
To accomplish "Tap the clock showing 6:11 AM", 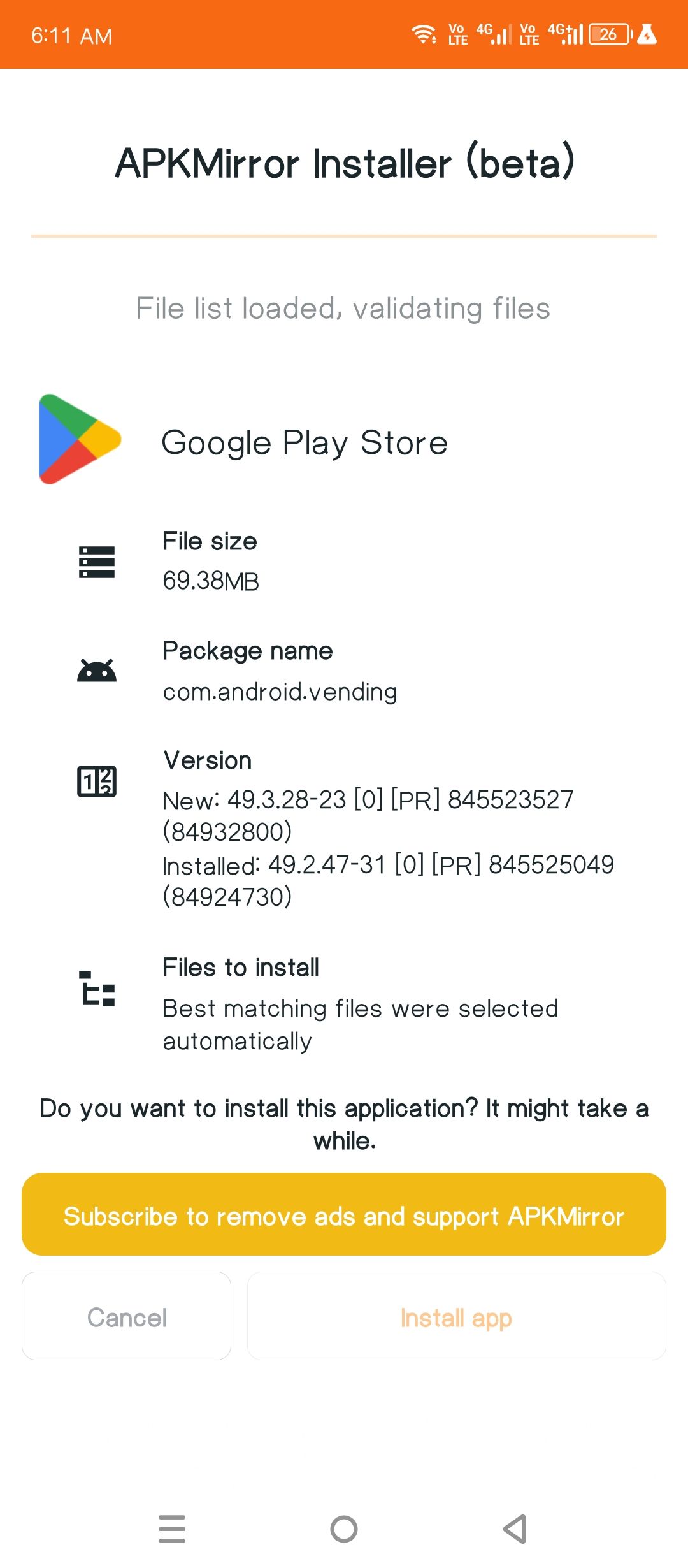I will 70,36.
